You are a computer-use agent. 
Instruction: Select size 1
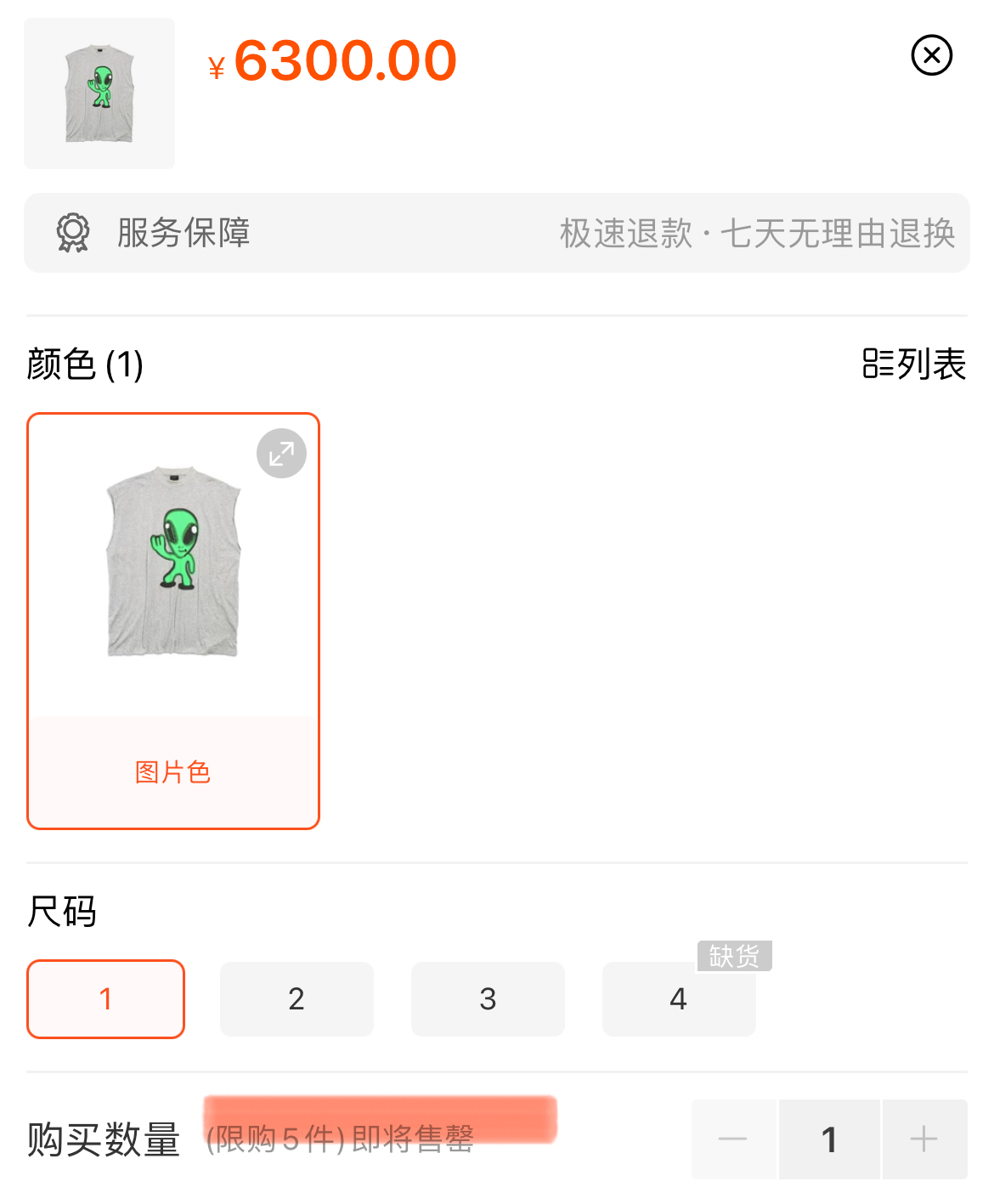coord(105,999)
